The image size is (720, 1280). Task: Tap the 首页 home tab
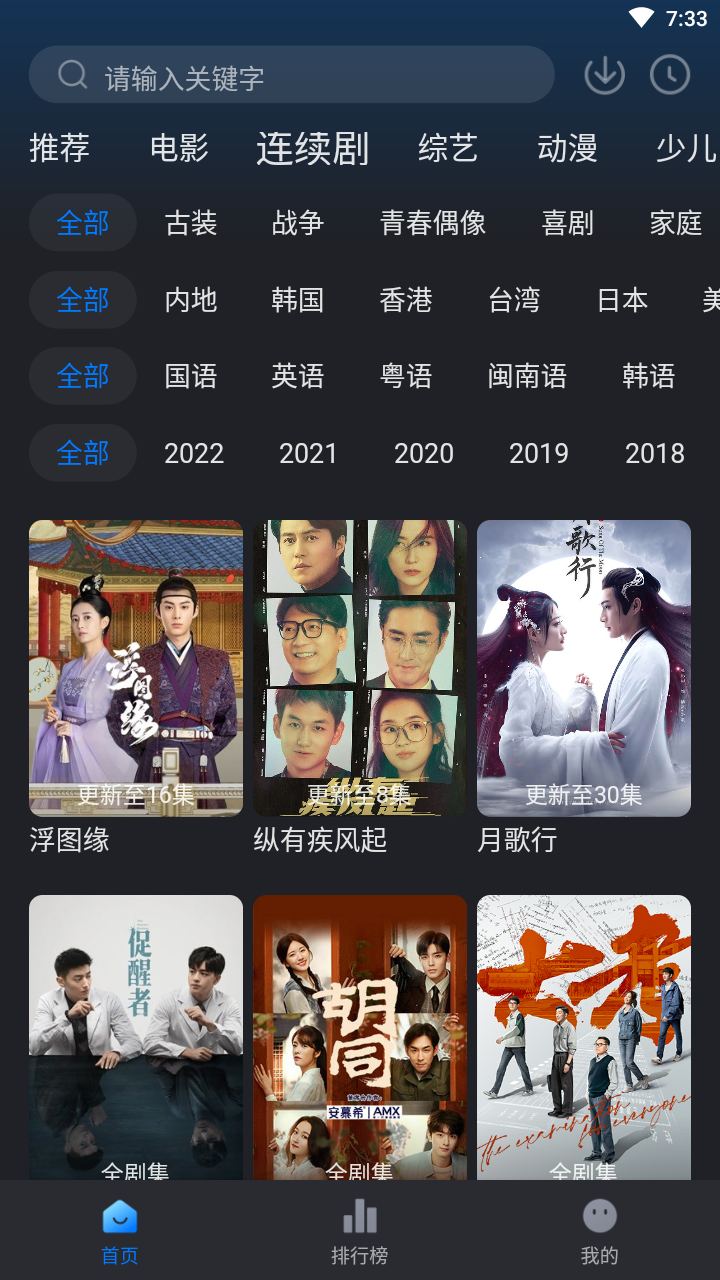(x=120, y=1232)
